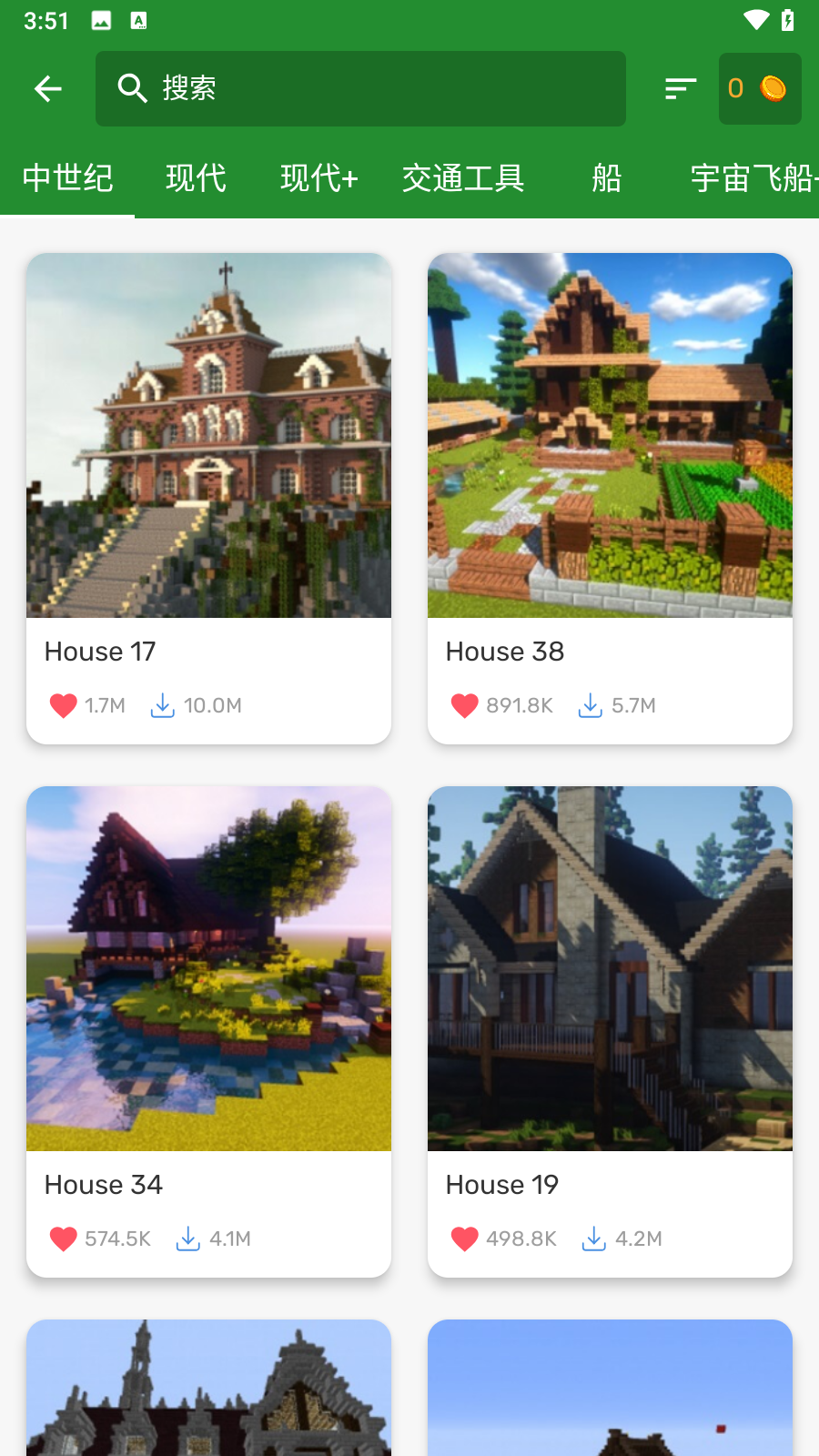Viewport: 819px width, 1456px height.
Task: Switch to the 交通工具 tab
Action: pyautogui.click(x=463, y=178)
